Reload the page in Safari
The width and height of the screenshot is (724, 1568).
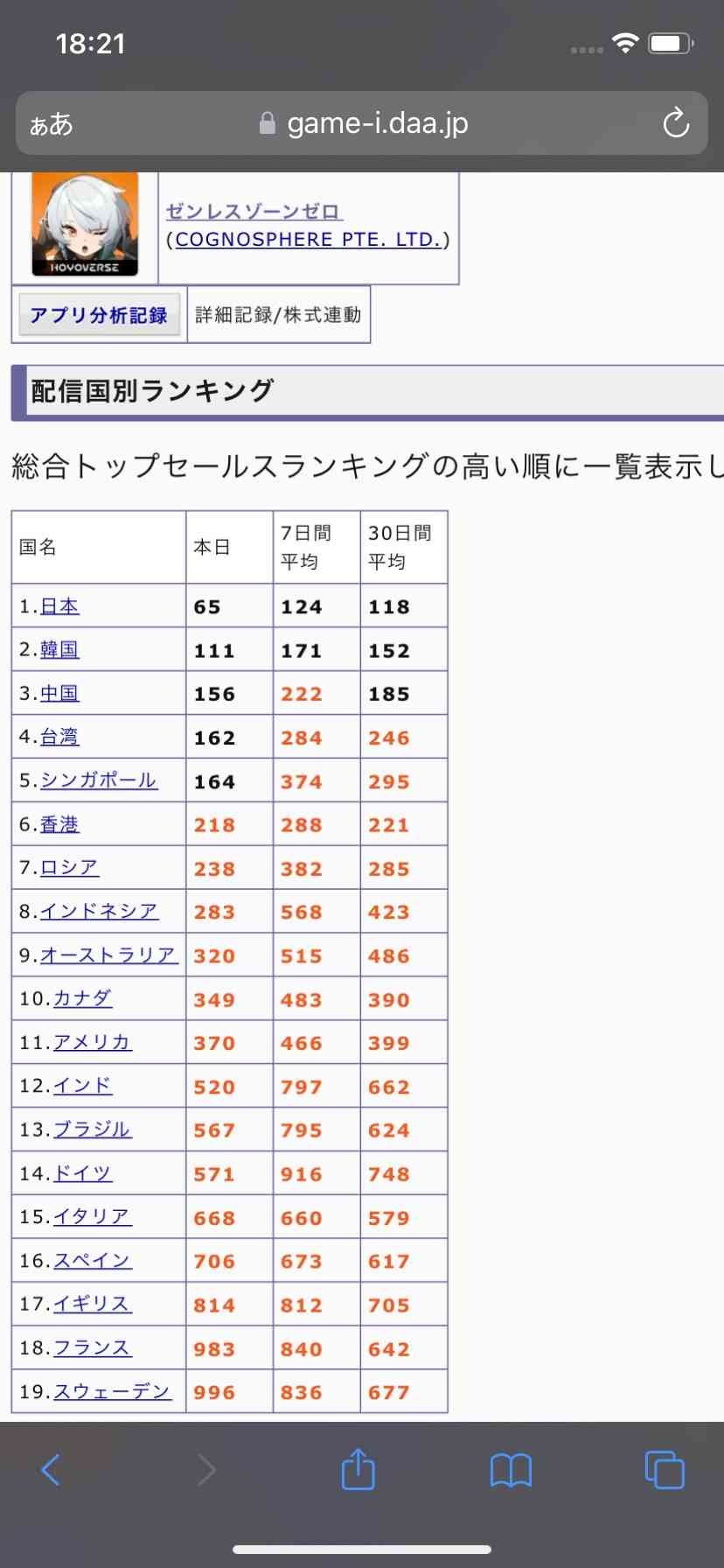point(675,123)
